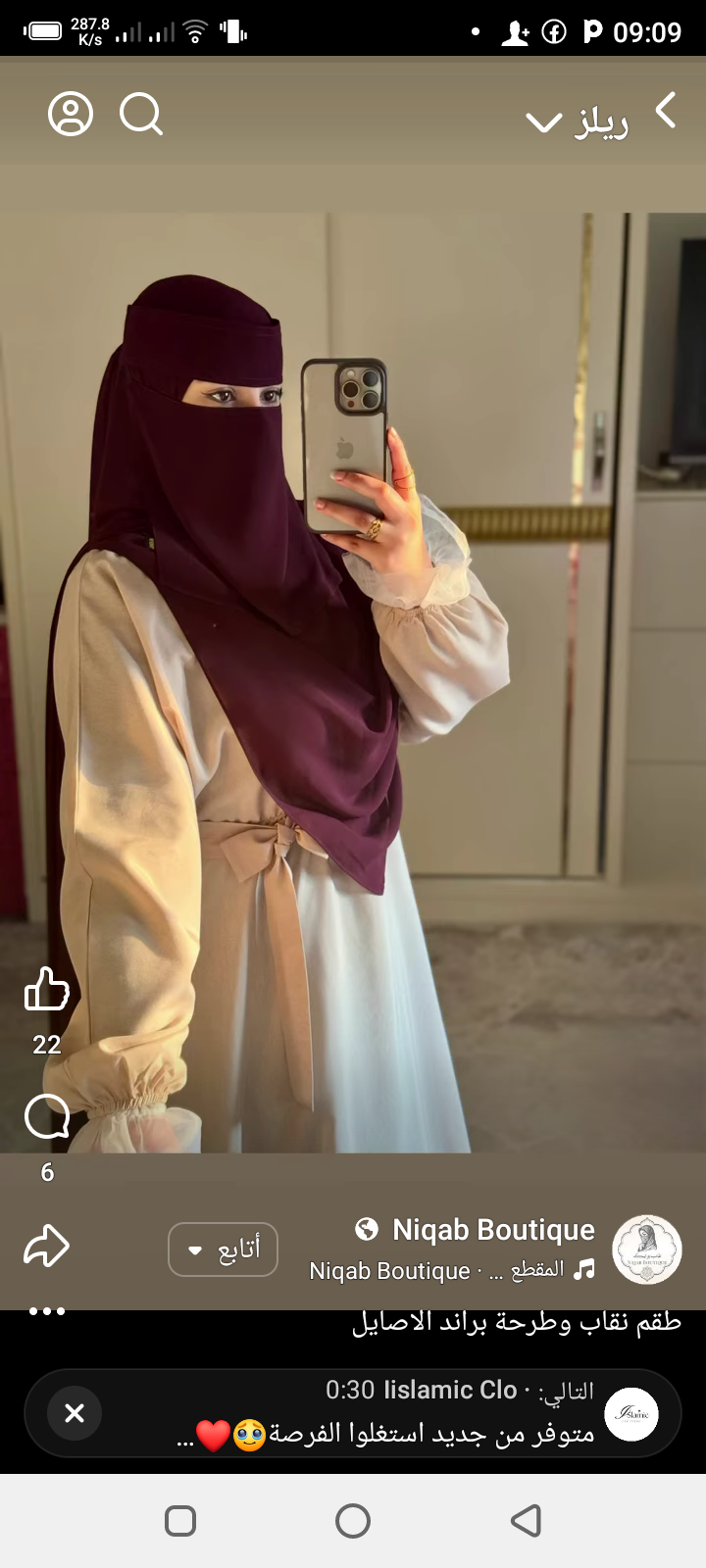
Task: Open the comments on this reel
Action: point(47,1117)
